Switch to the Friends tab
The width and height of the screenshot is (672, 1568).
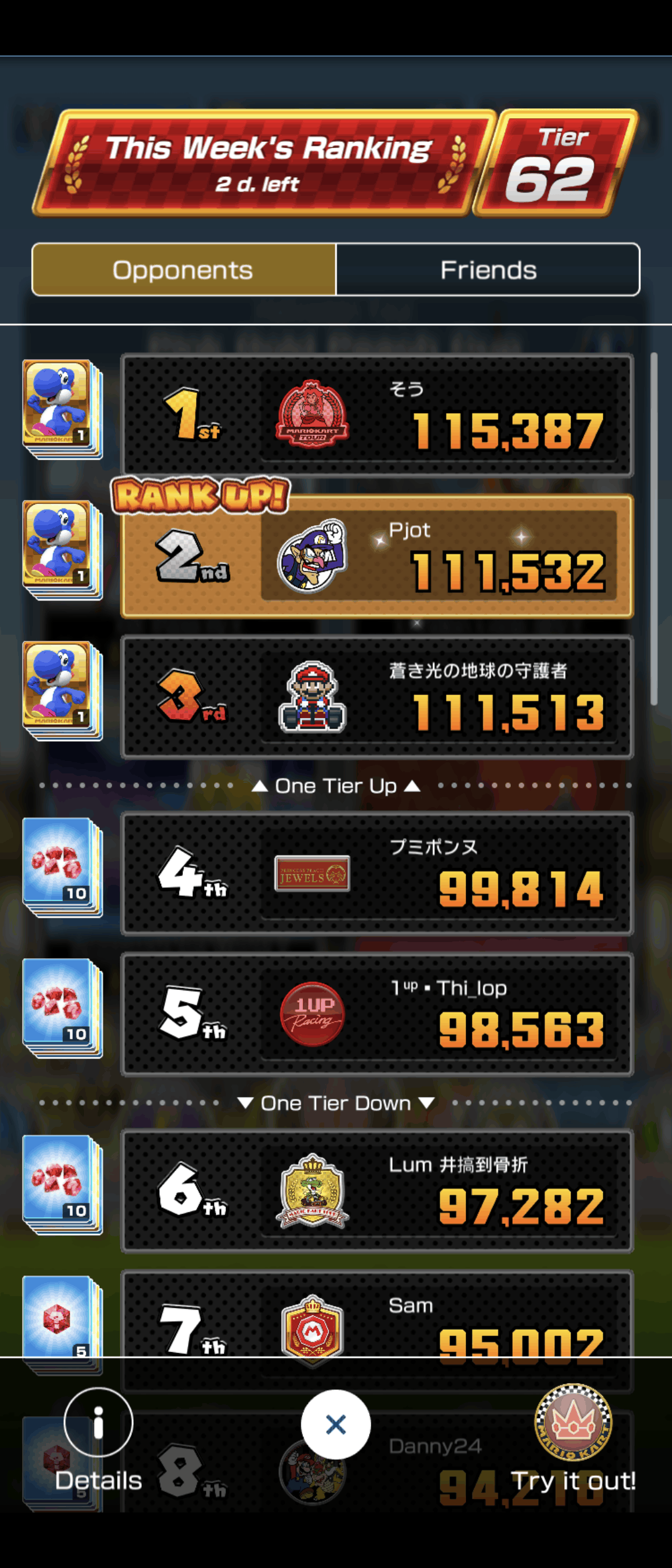click(x=488, y=269)
